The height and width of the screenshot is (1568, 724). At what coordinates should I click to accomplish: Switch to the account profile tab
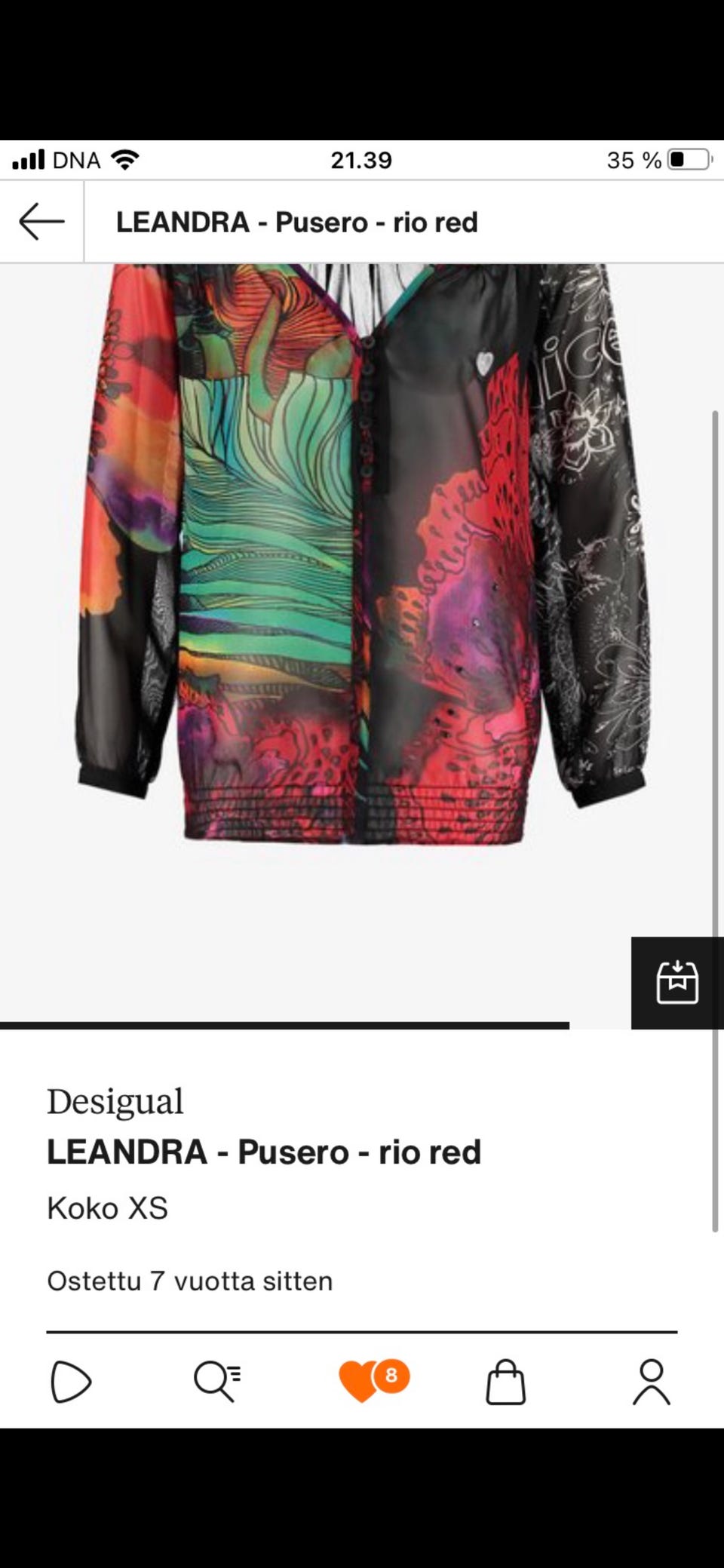point(651,1382)
